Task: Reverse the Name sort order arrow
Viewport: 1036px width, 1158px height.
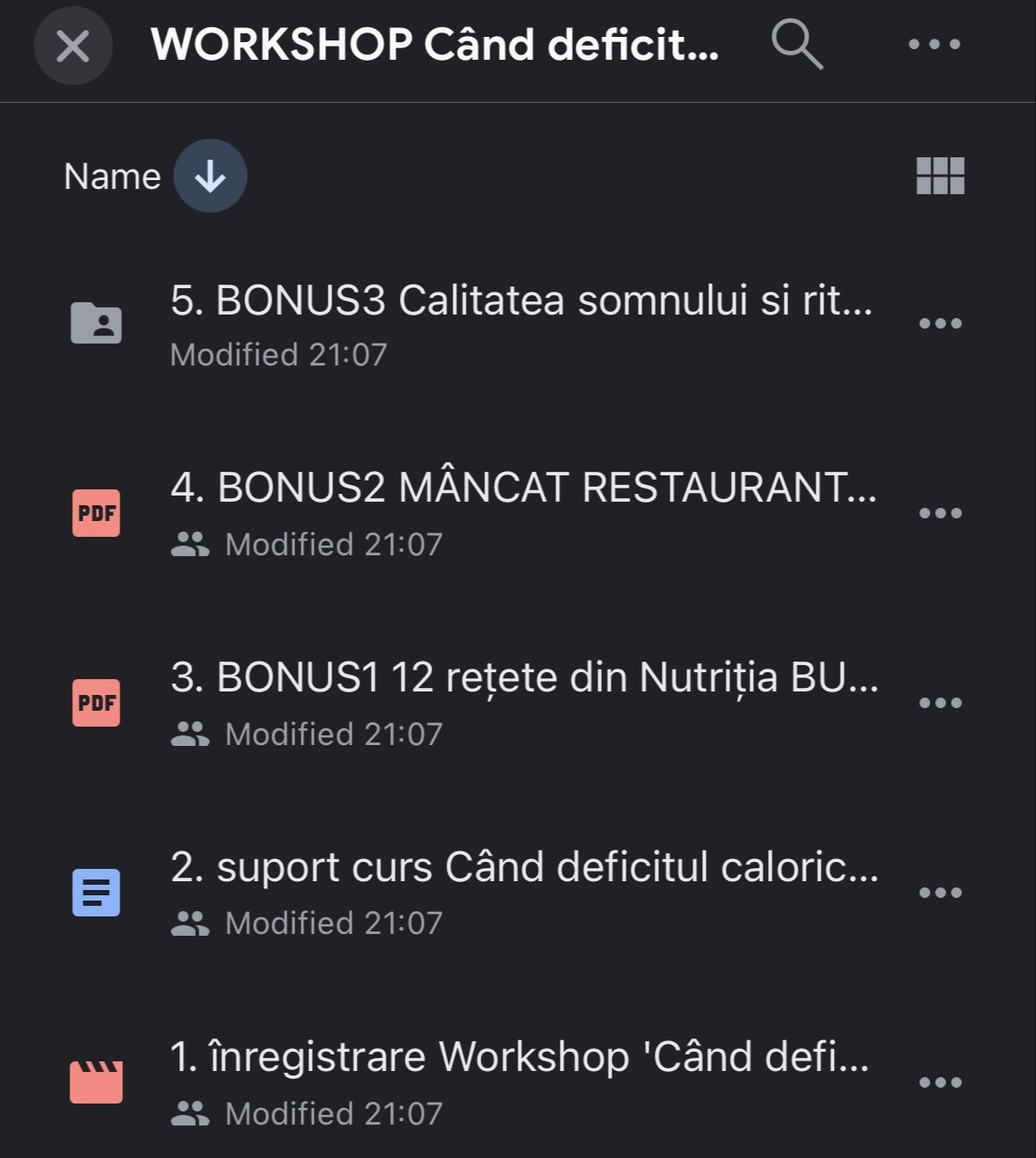Action: [210, 177]
